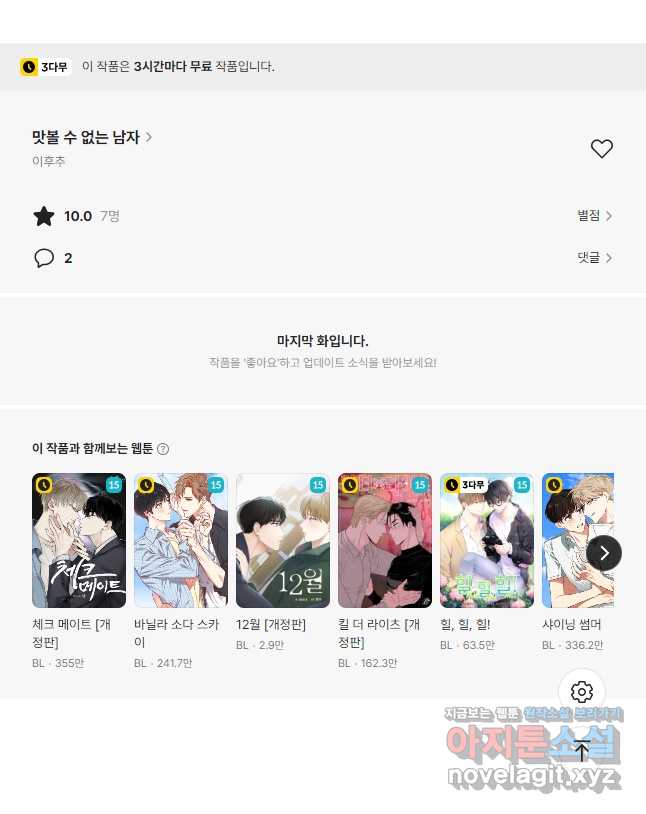
Task: Open the 댓글 comments section
Action: point(594,258)
